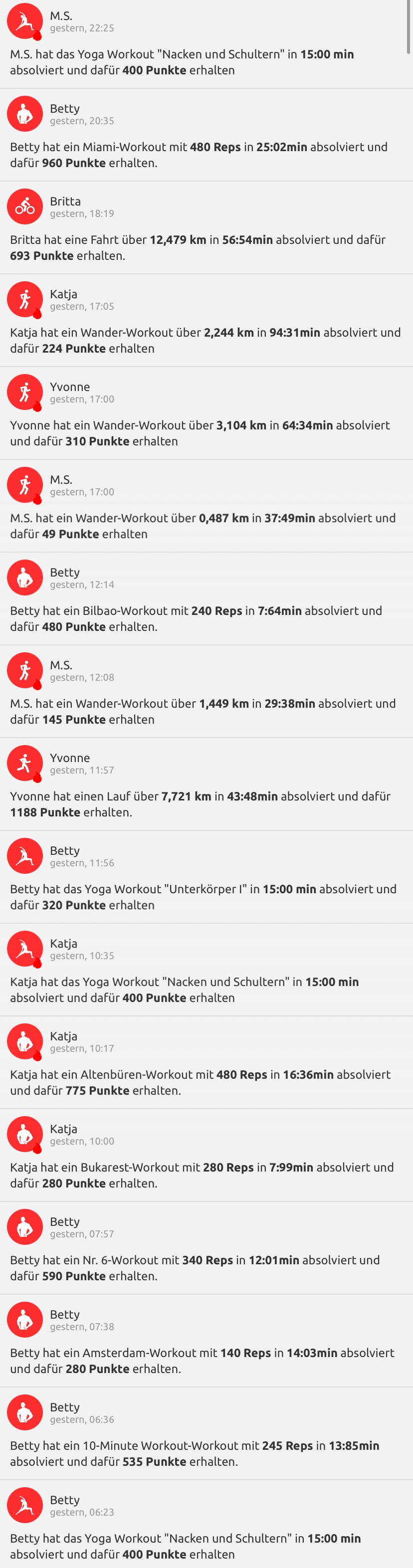Open Betty's Bilbao-Workout entry
The image size is (413, 1568).
(206, 618)
